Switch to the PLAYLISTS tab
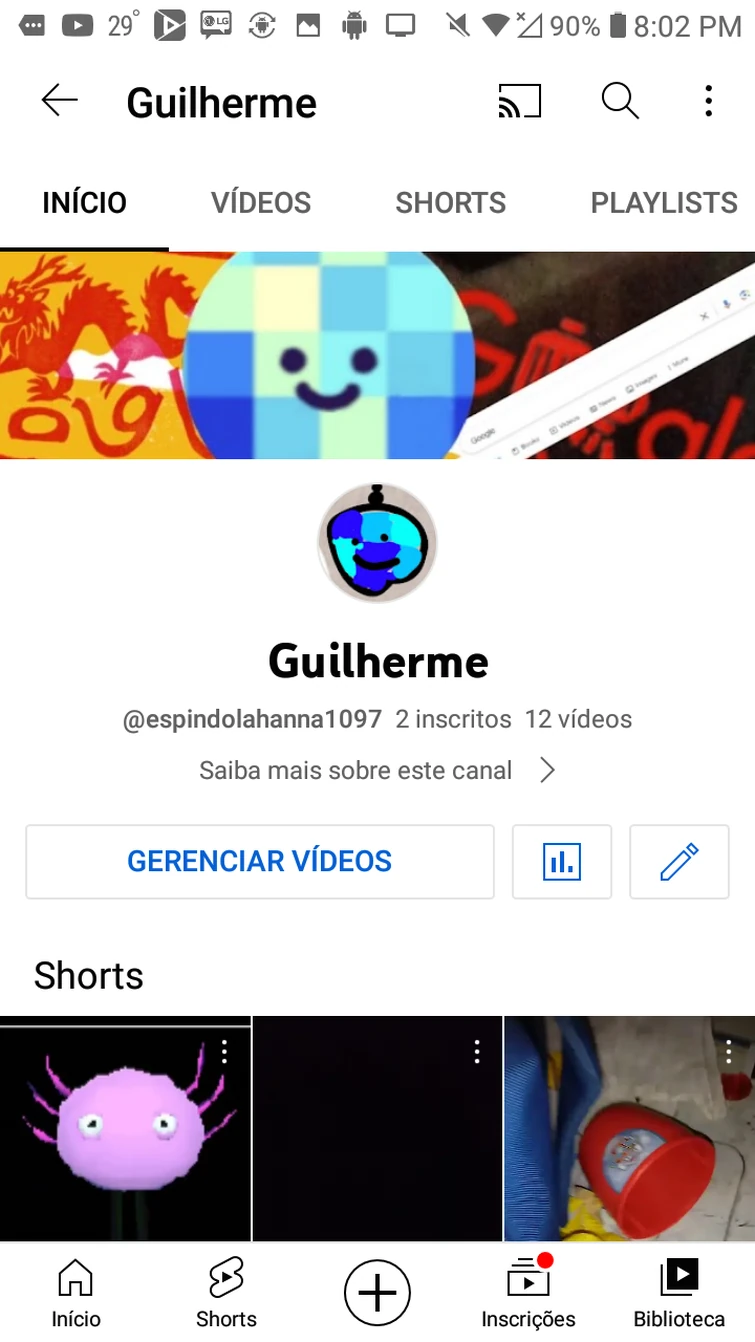 click(x=664, y=203)
